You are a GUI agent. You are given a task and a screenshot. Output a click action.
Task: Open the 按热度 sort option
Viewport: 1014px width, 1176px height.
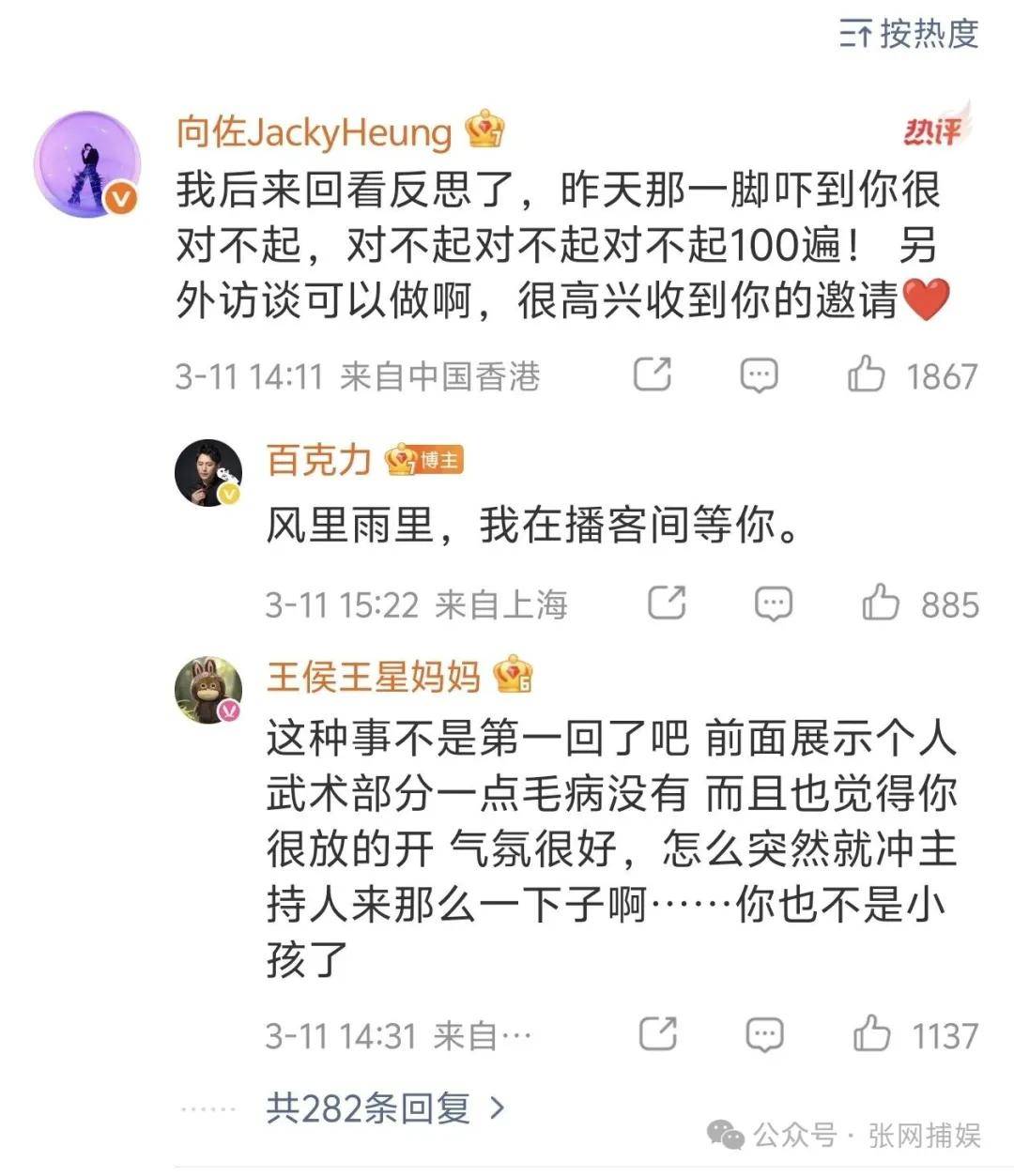(x=909, y=34)
